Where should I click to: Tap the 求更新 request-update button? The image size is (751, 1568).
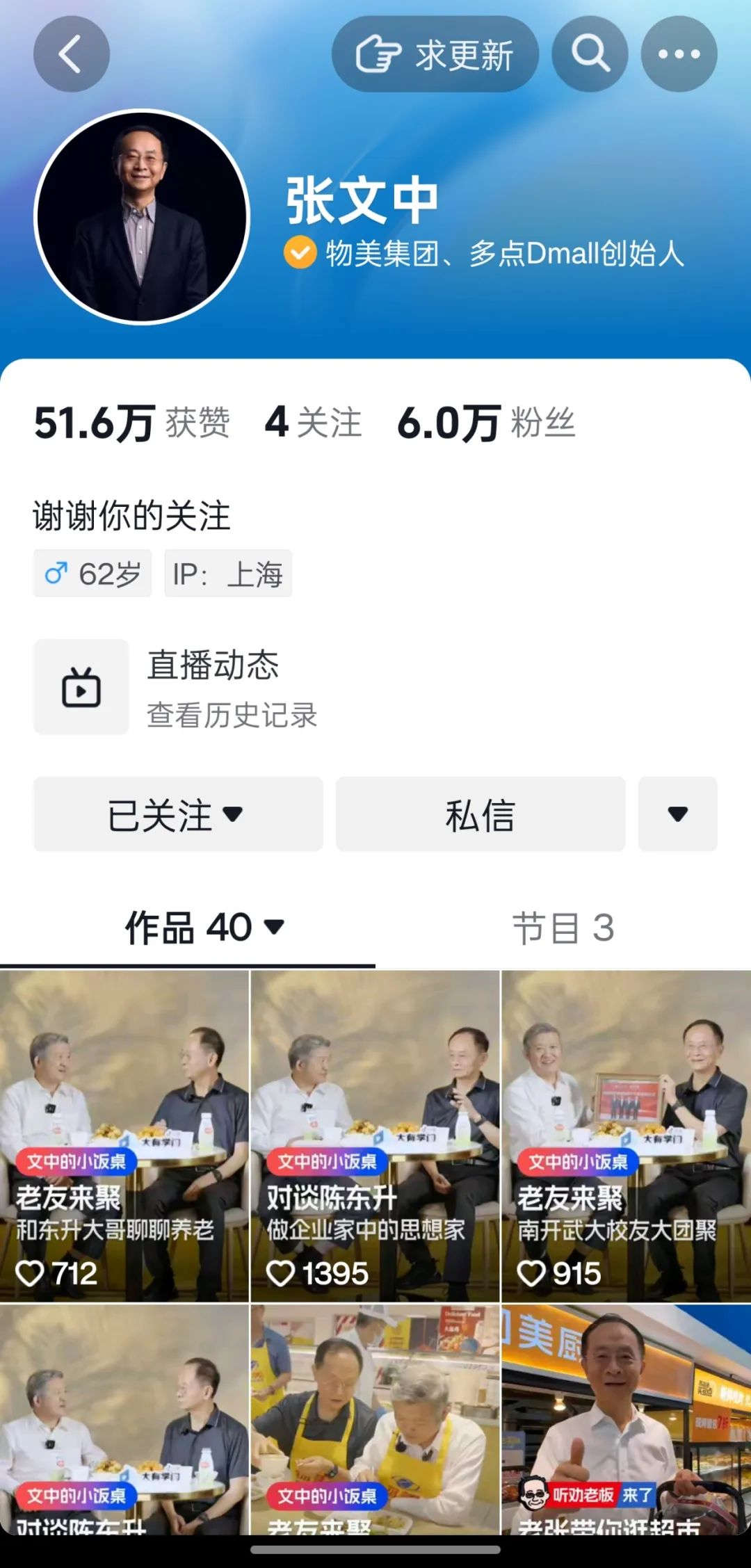[435, 54]
